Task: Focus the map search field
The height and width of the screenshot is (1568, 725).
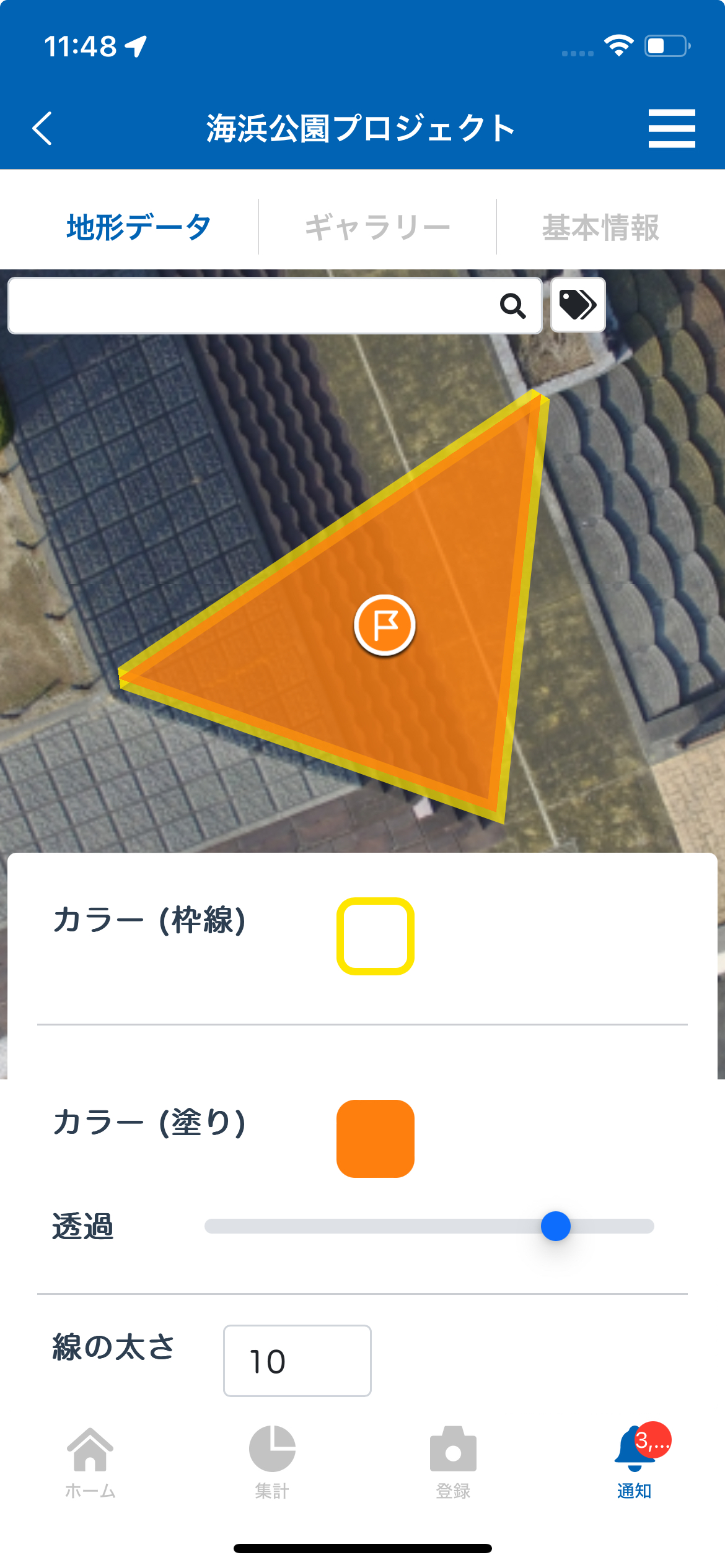Action: (x=248, y=305)
